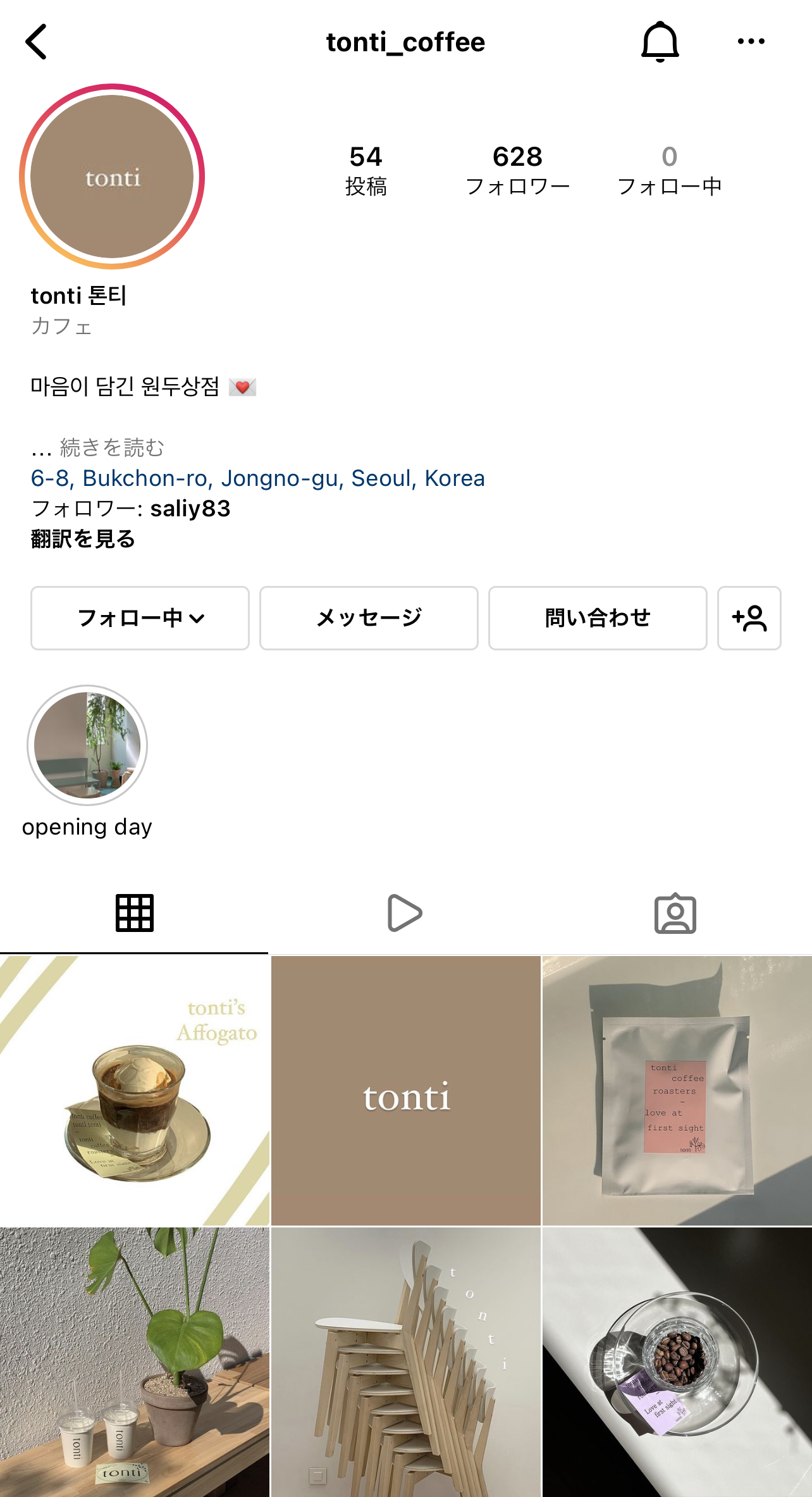Open the 628 followers list
This screenshot has height=1497, width=812.
(517, 170)
